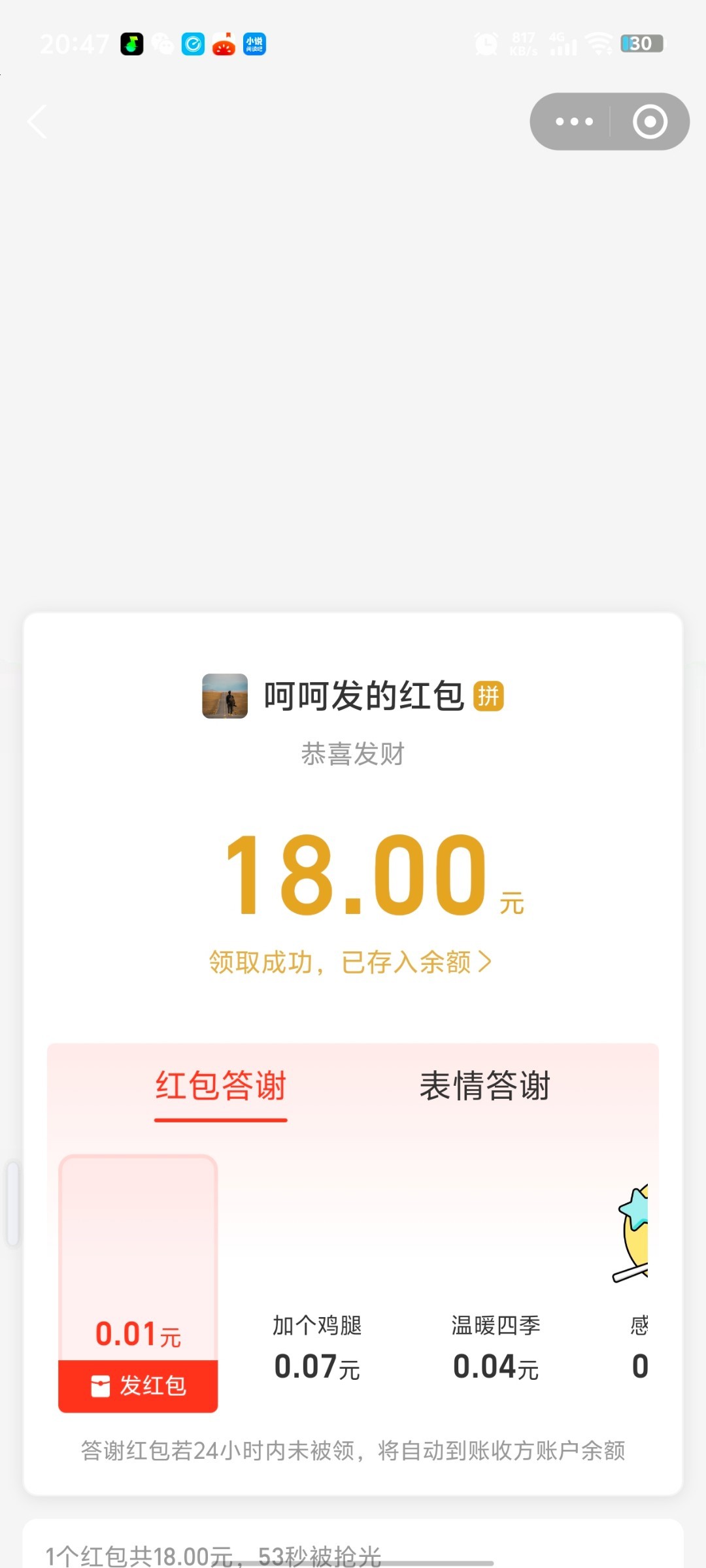The height and width of the screenshot is (1568, 706).
Task: Go back using the top-left arrow
Action: (x=37, y=122)
